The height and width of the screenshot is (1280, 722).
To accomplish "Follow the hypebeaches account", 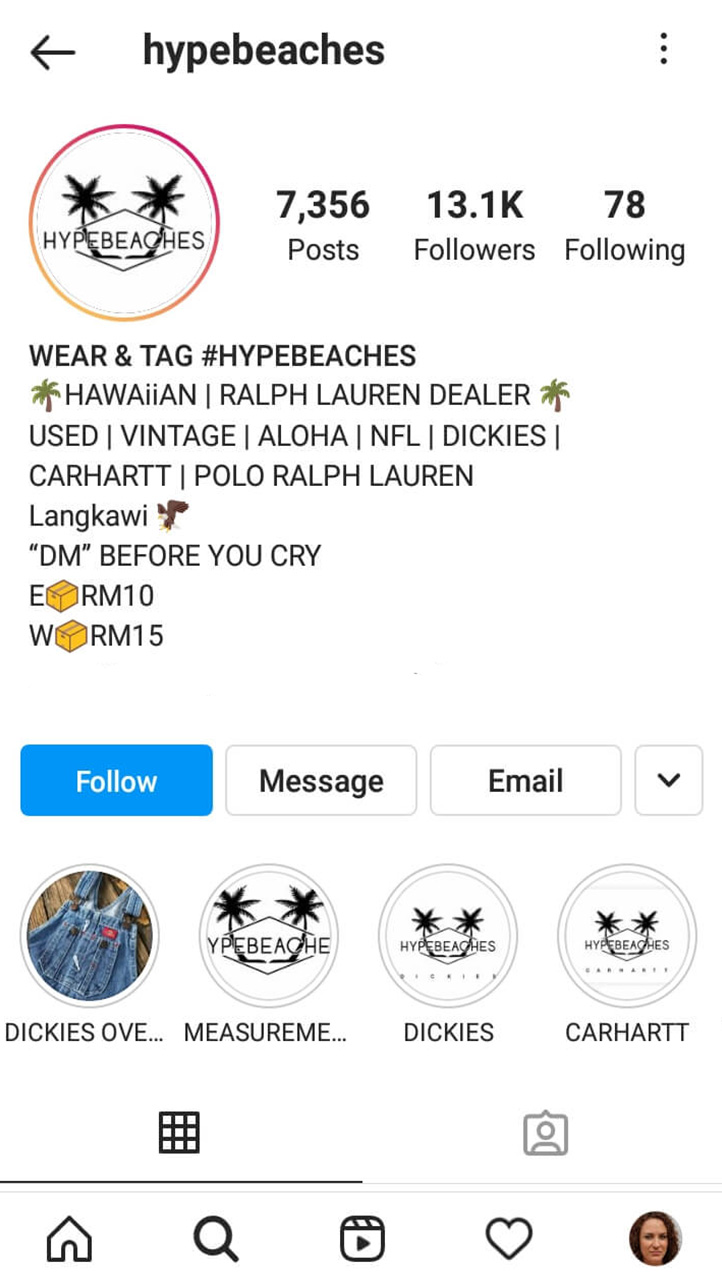I will 116,780.
